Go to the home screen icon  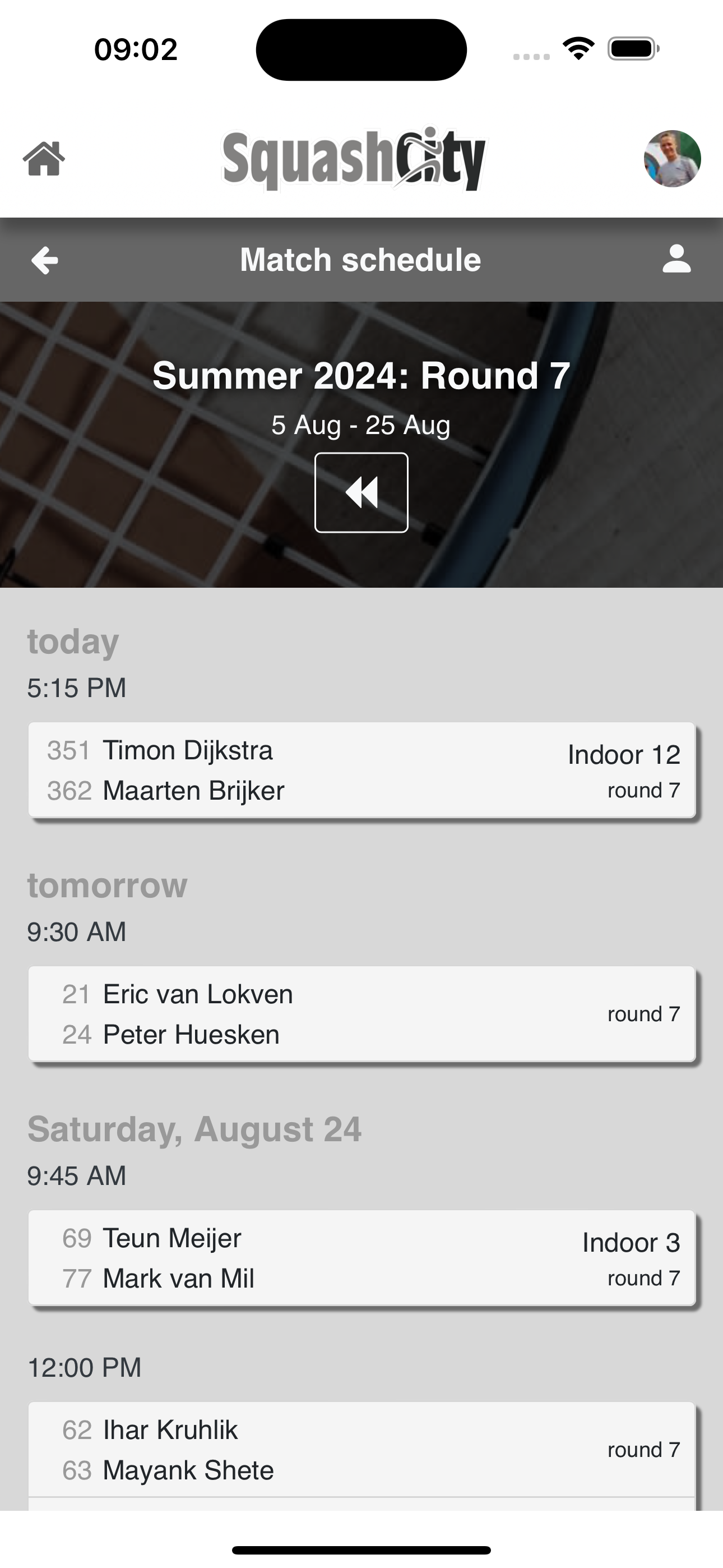(x=44, y=159)
